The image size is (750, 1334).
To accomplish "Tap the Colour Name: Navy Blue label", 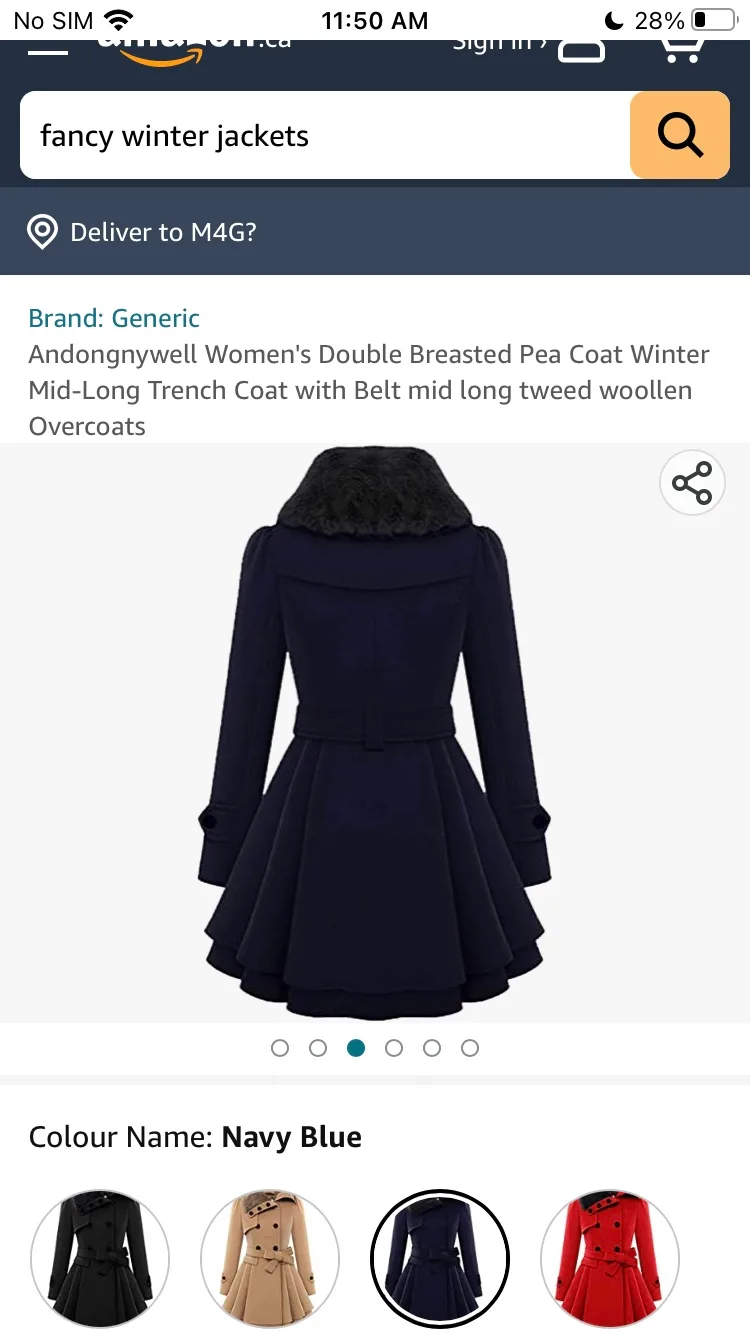I will coord(195,1137).
